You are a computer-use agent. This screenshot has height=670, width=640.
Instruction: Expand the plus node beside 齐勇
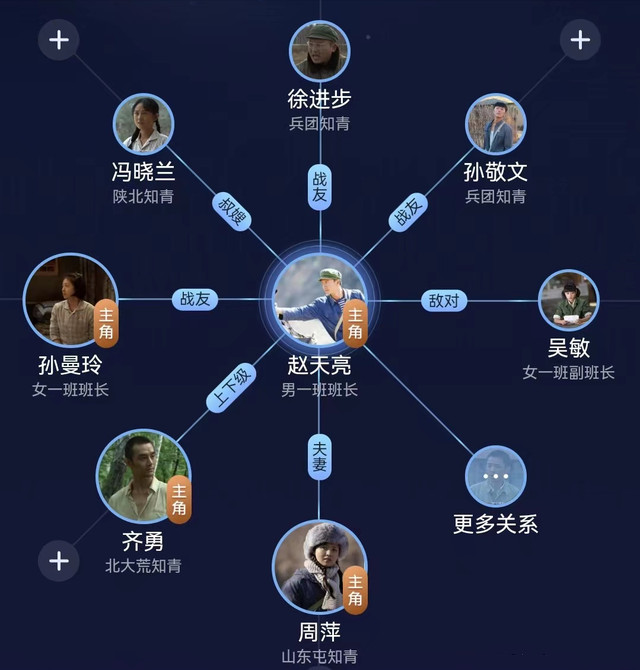click(59, 560)
